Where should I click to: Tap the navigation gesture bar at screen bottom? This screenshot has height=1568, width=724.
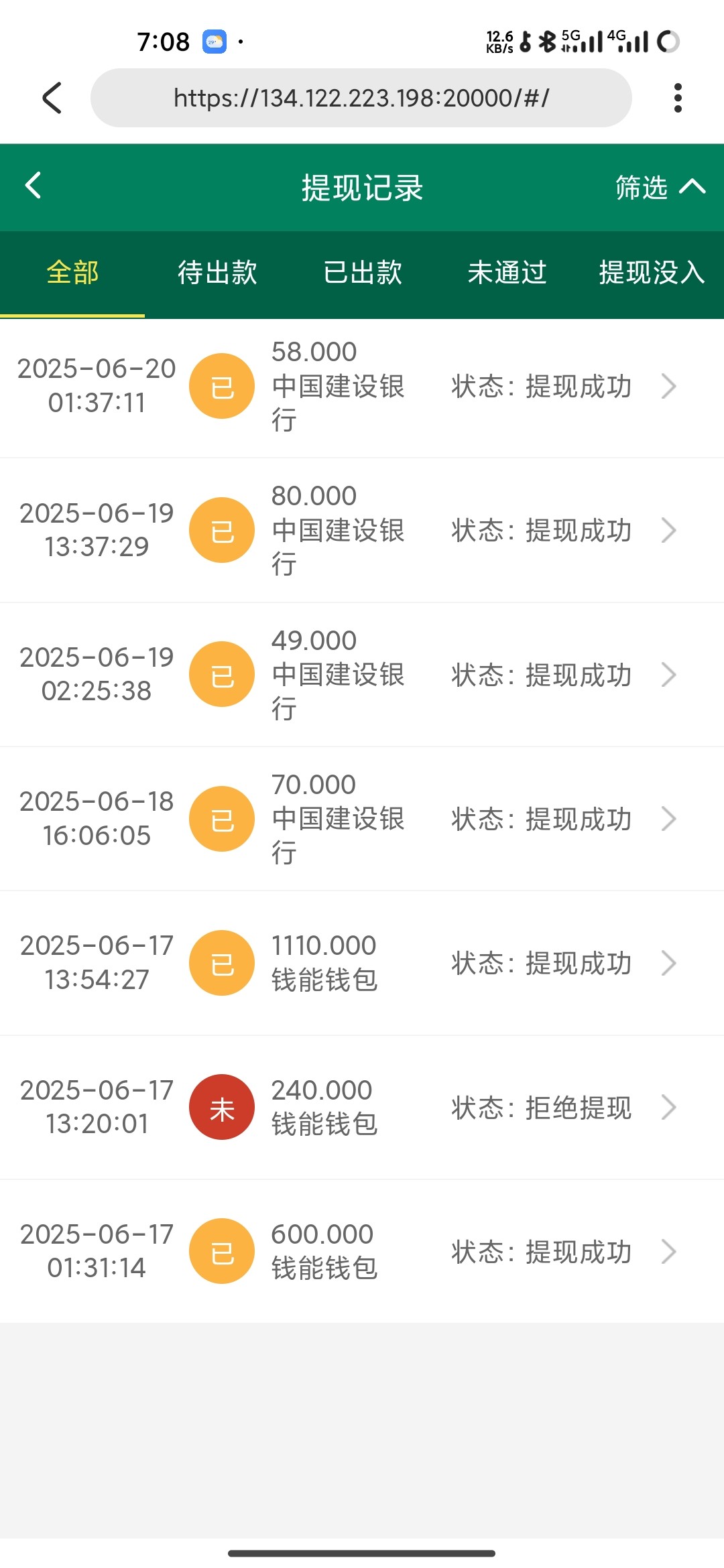click(362, 1552)
